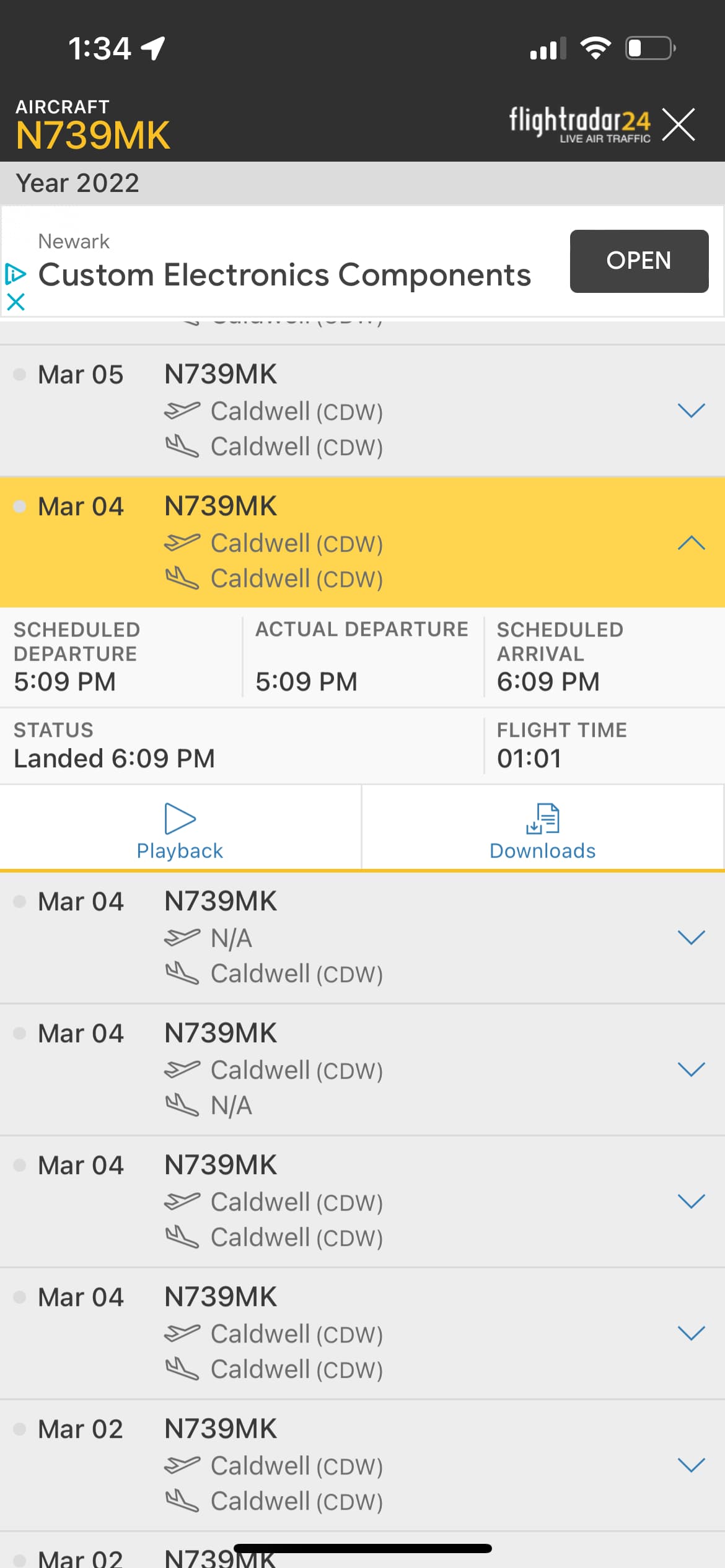725x1568 pixels.
Task: Open Downloads for the Mar 04 flight
Action: tap(543, 829)
